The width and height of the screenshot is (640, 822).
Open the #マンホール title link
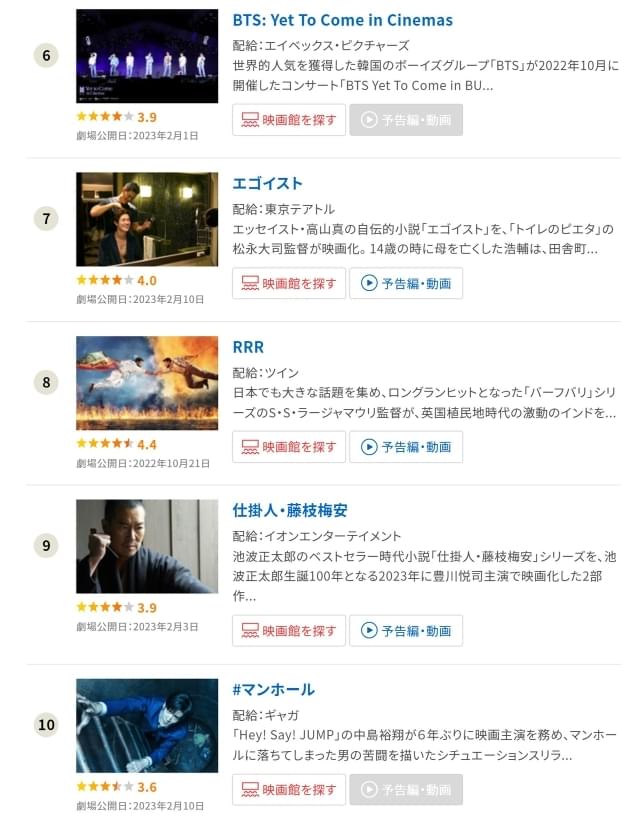coord(273,689)
